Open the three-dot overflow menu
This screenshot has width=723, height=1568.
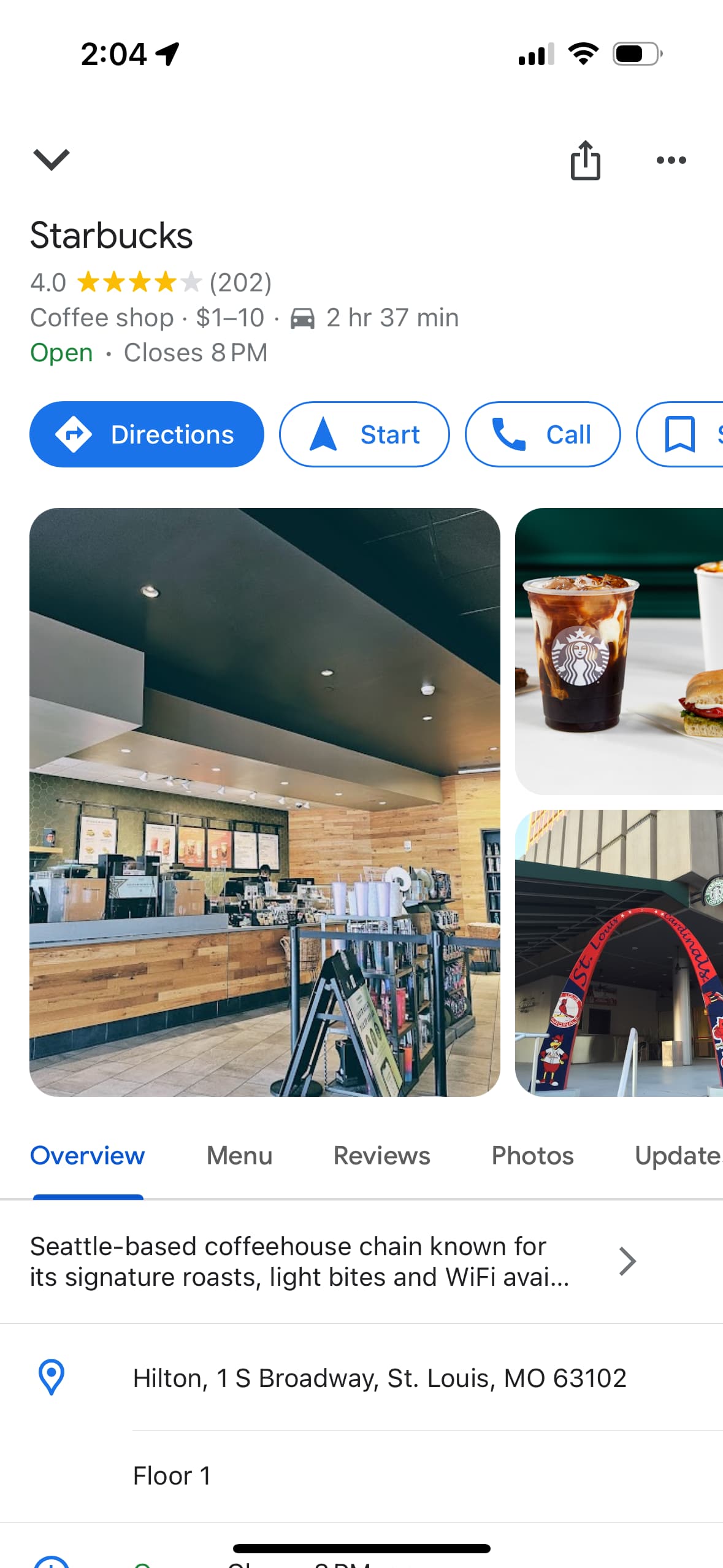671,160
